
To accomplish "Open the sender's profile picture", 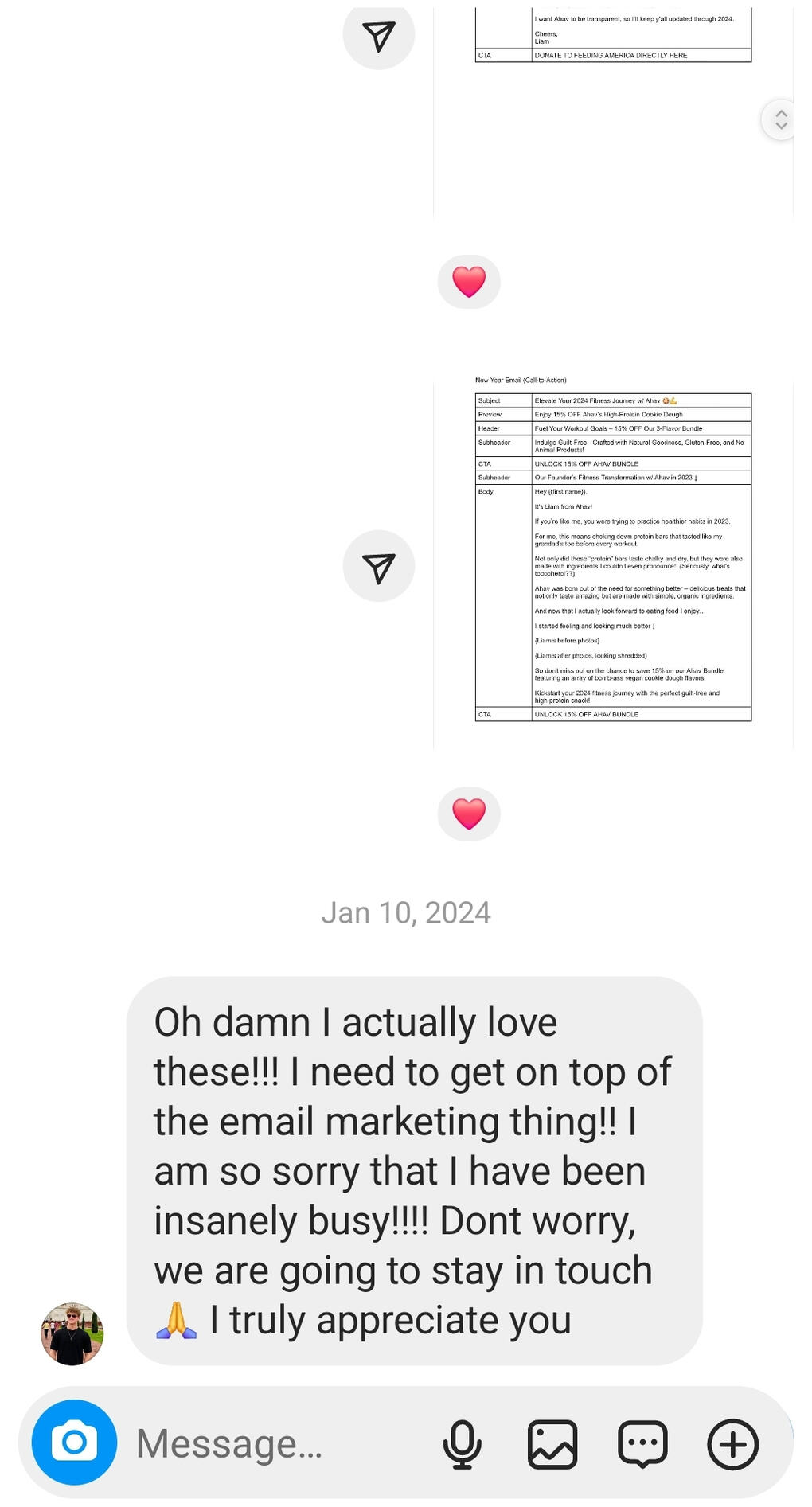I will [72, 1333].
